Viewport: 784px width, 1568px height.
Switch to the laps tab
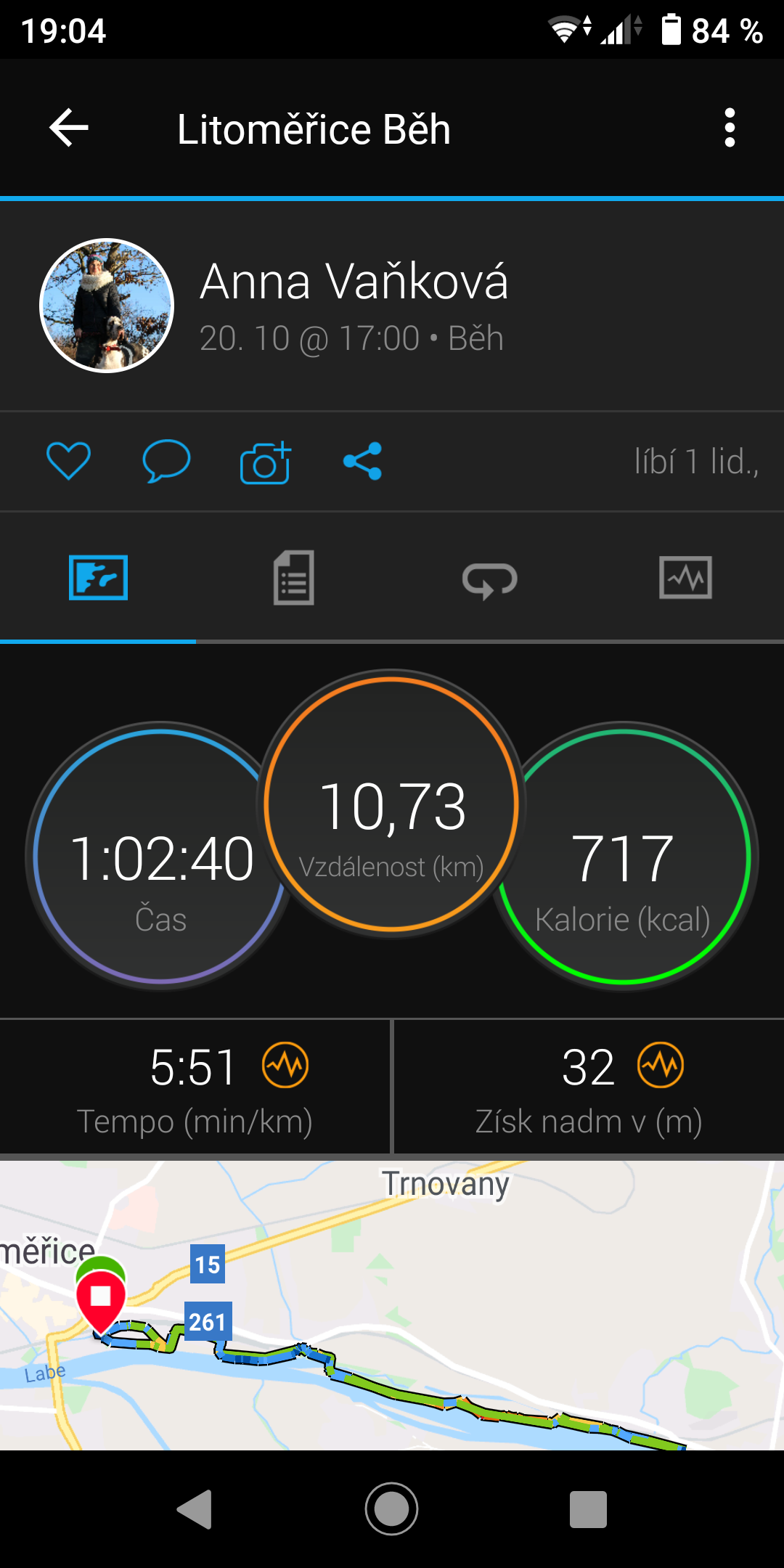click(490, 579)
